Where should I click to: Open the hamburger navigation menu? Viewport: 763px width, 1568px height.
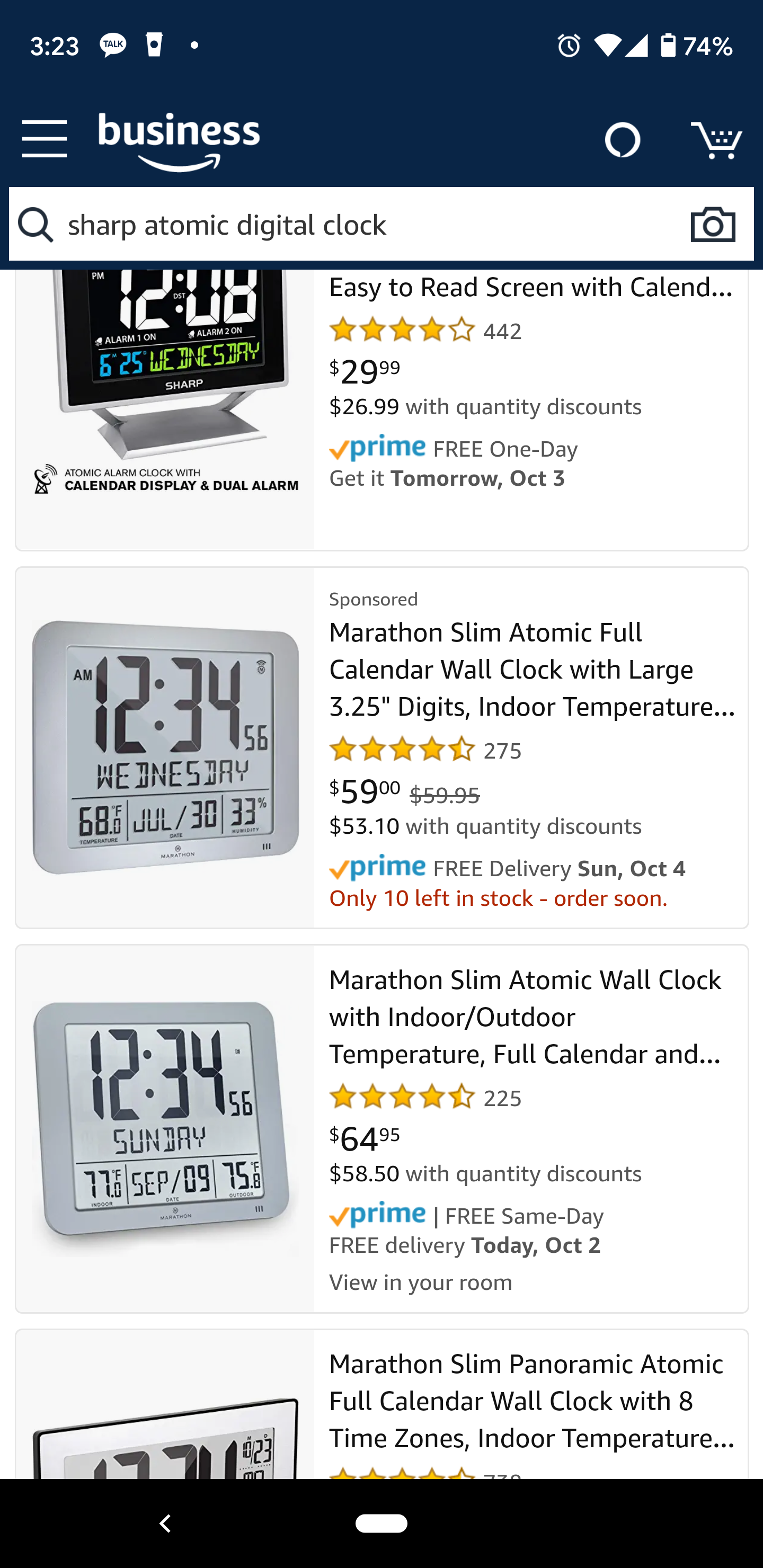coord(44,139)
